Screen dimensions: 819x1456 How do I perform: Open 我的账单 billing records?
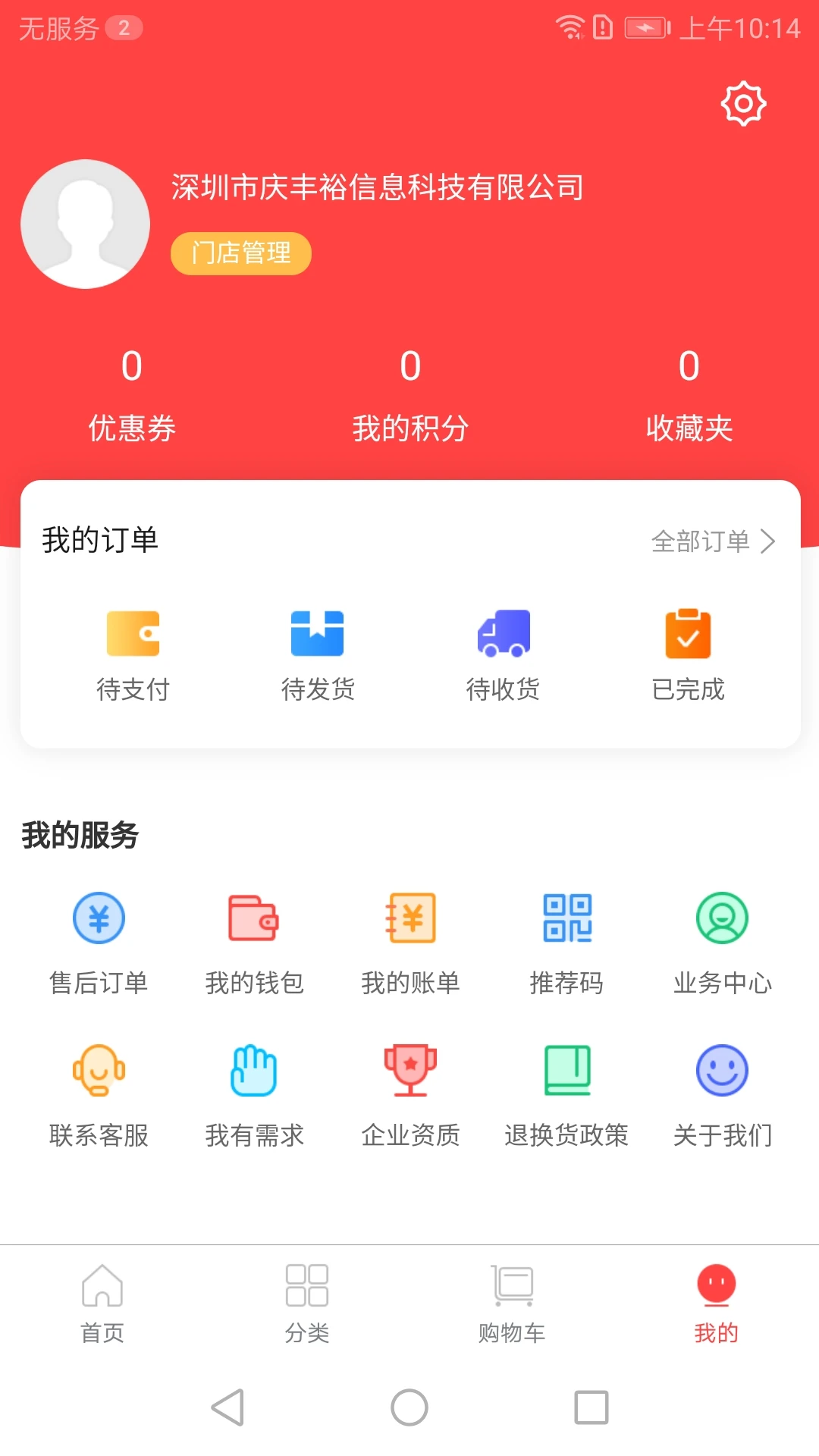coord(410,943)
